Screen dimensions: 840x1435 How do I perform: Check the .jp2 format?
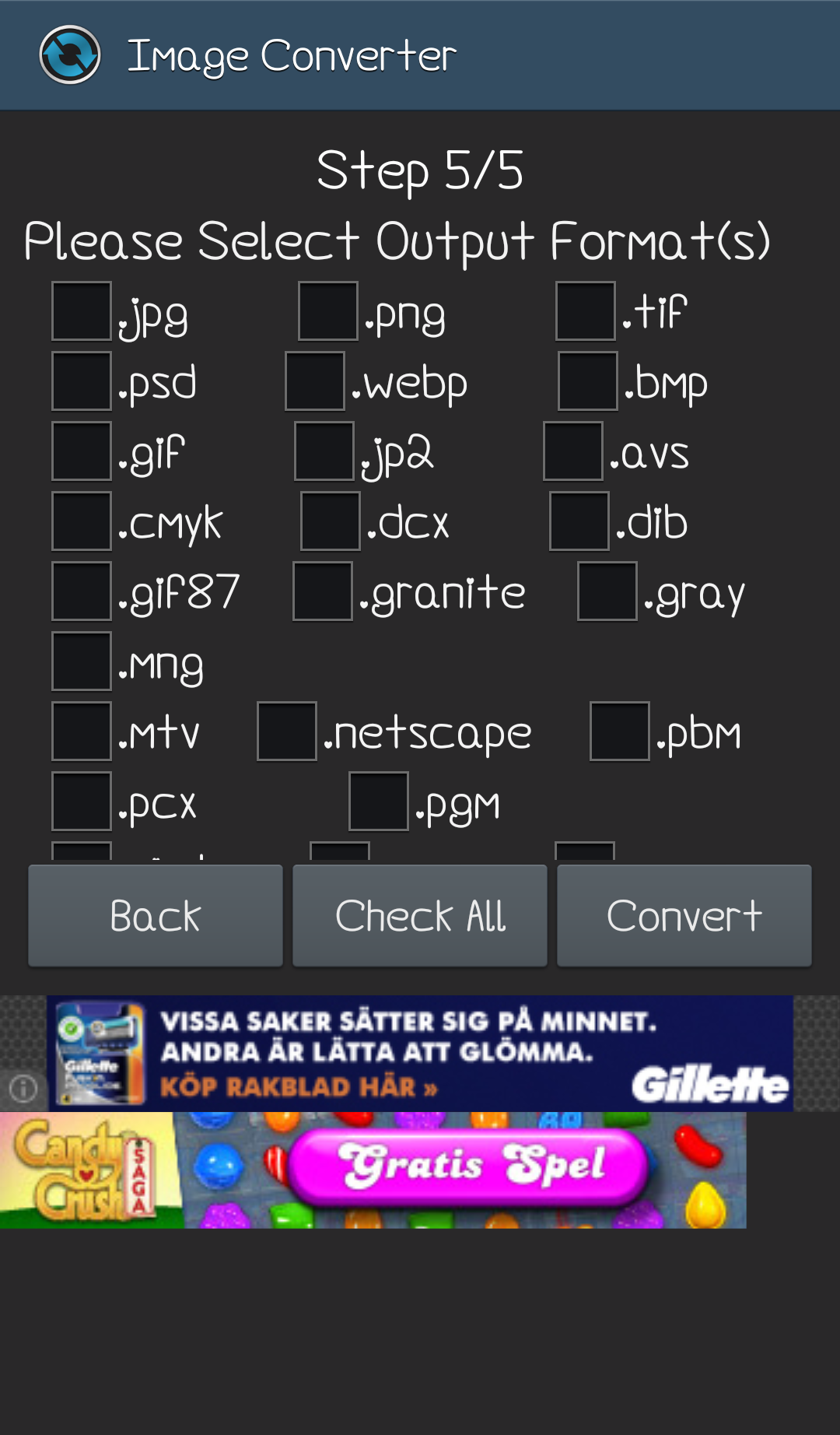[x=324, y=451]
